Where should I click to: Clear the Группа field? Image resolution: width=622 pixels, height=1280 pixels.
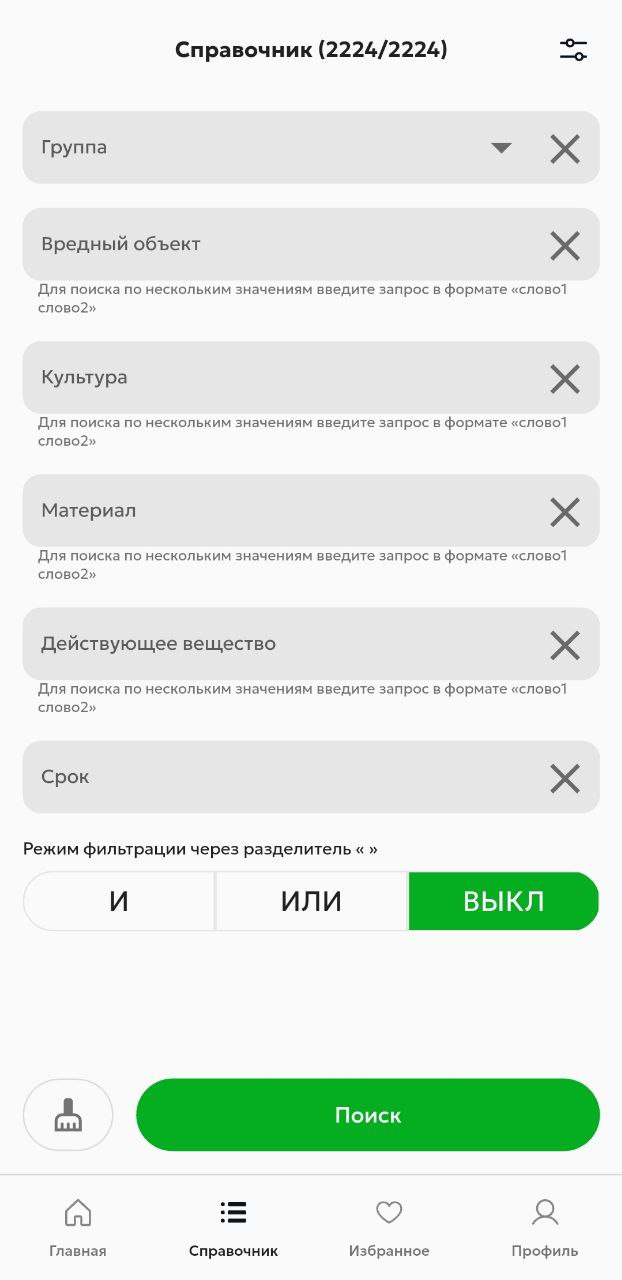tap(565, 149)
